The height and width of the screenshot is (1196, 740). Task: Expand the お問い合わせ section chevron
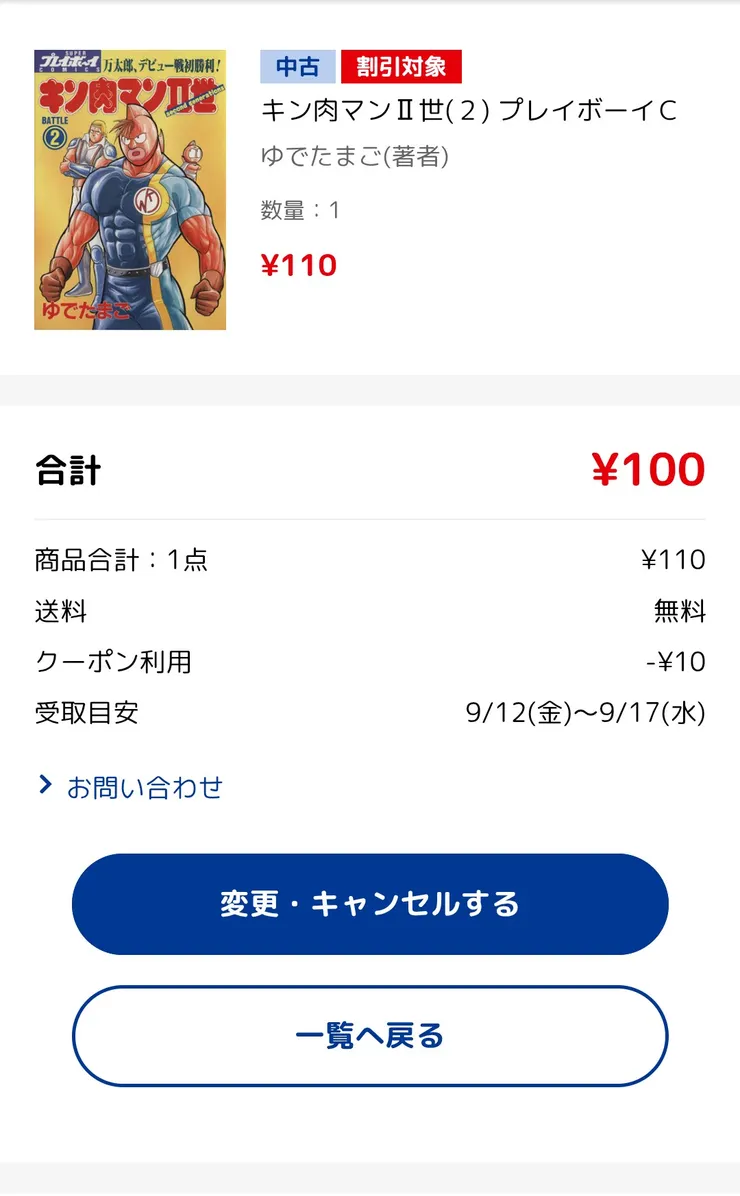pyautogui.click(x=43, y=785)
